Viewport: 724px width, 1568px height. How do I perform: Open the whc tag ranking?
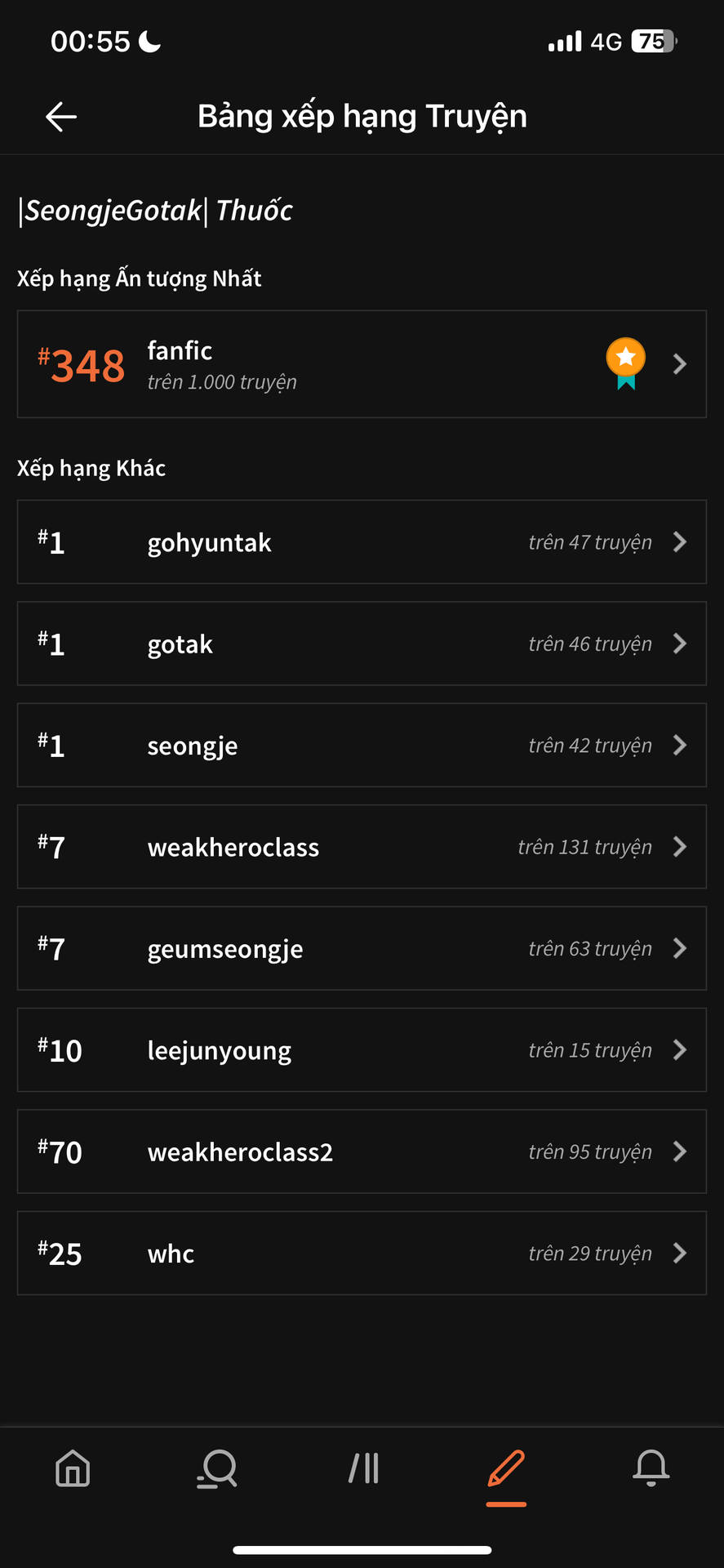pyautogui.click(x=362, y=1253)
